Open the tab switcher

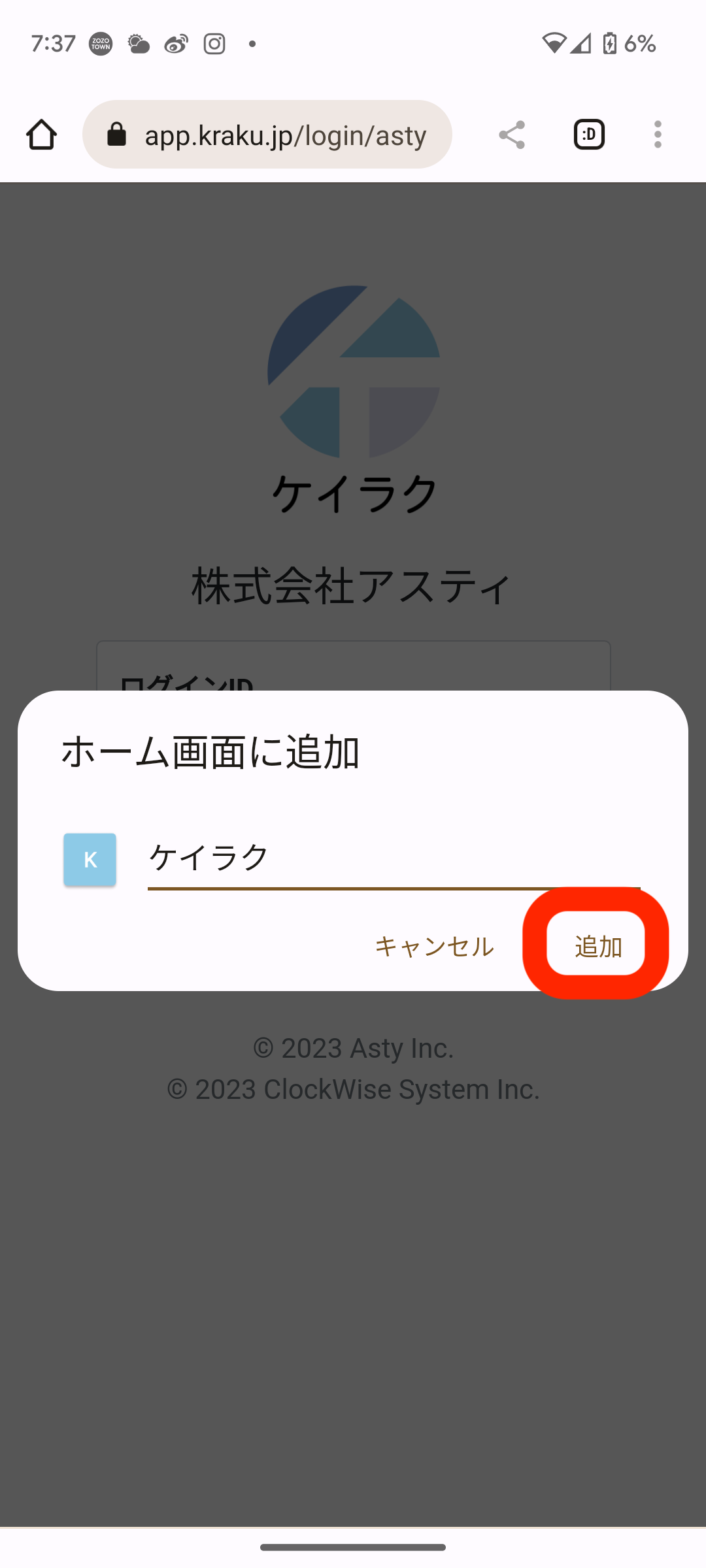[x=589, y=135]
